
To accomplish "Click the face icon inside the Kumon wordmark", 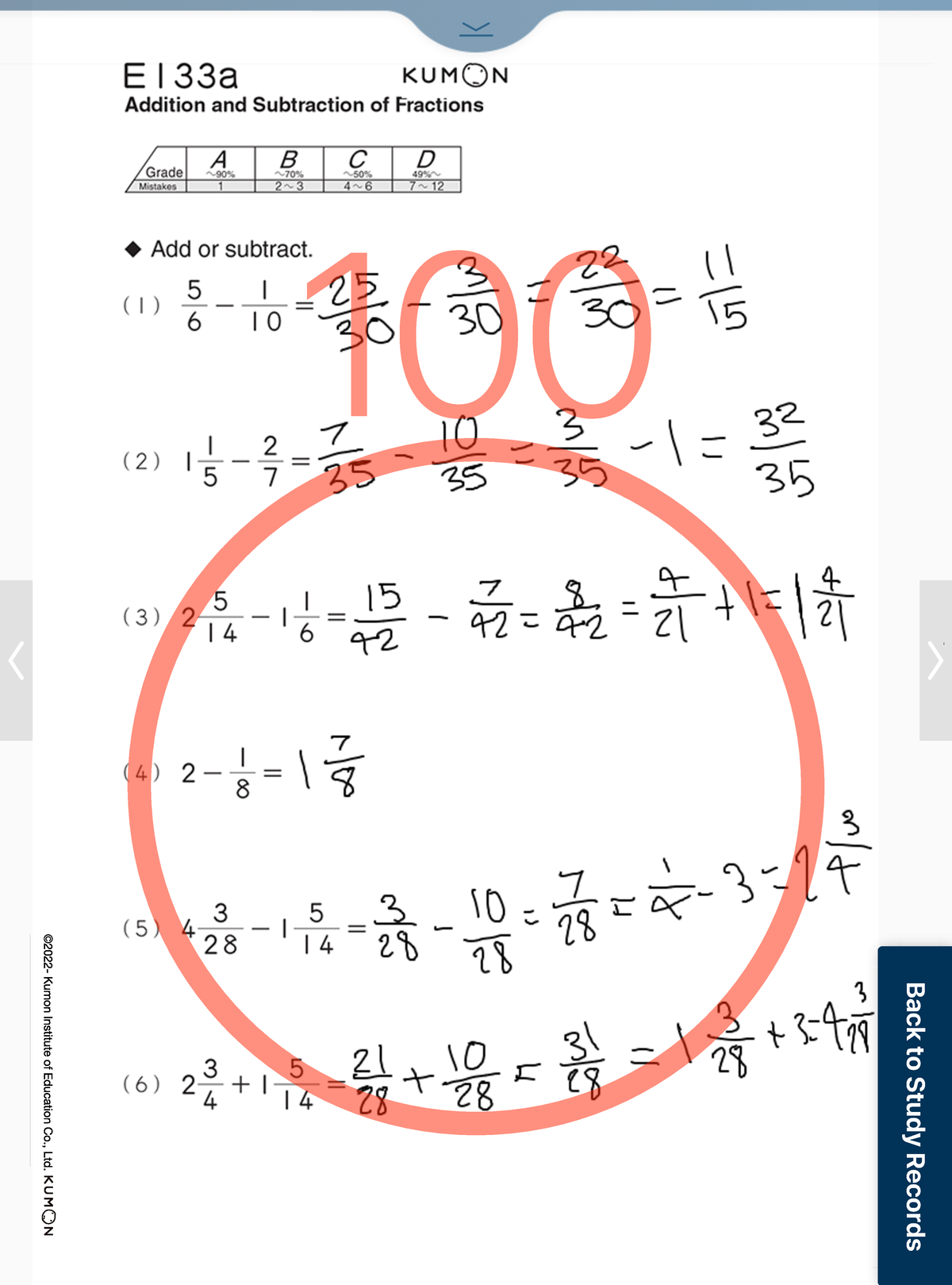I will (x=474, y=75).
